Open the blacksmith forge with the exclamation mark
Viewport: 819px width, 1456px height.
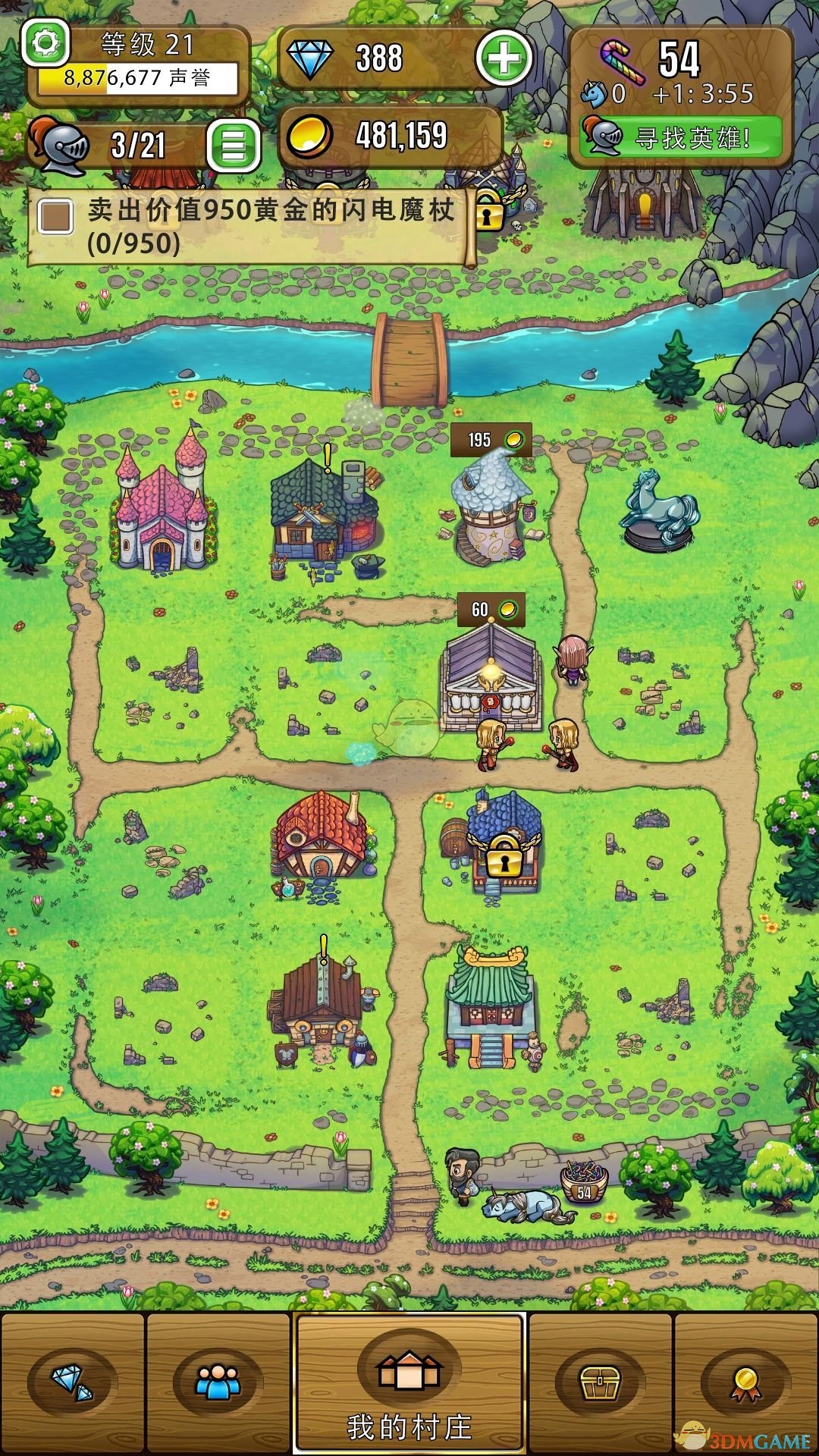tap(325, 516)
